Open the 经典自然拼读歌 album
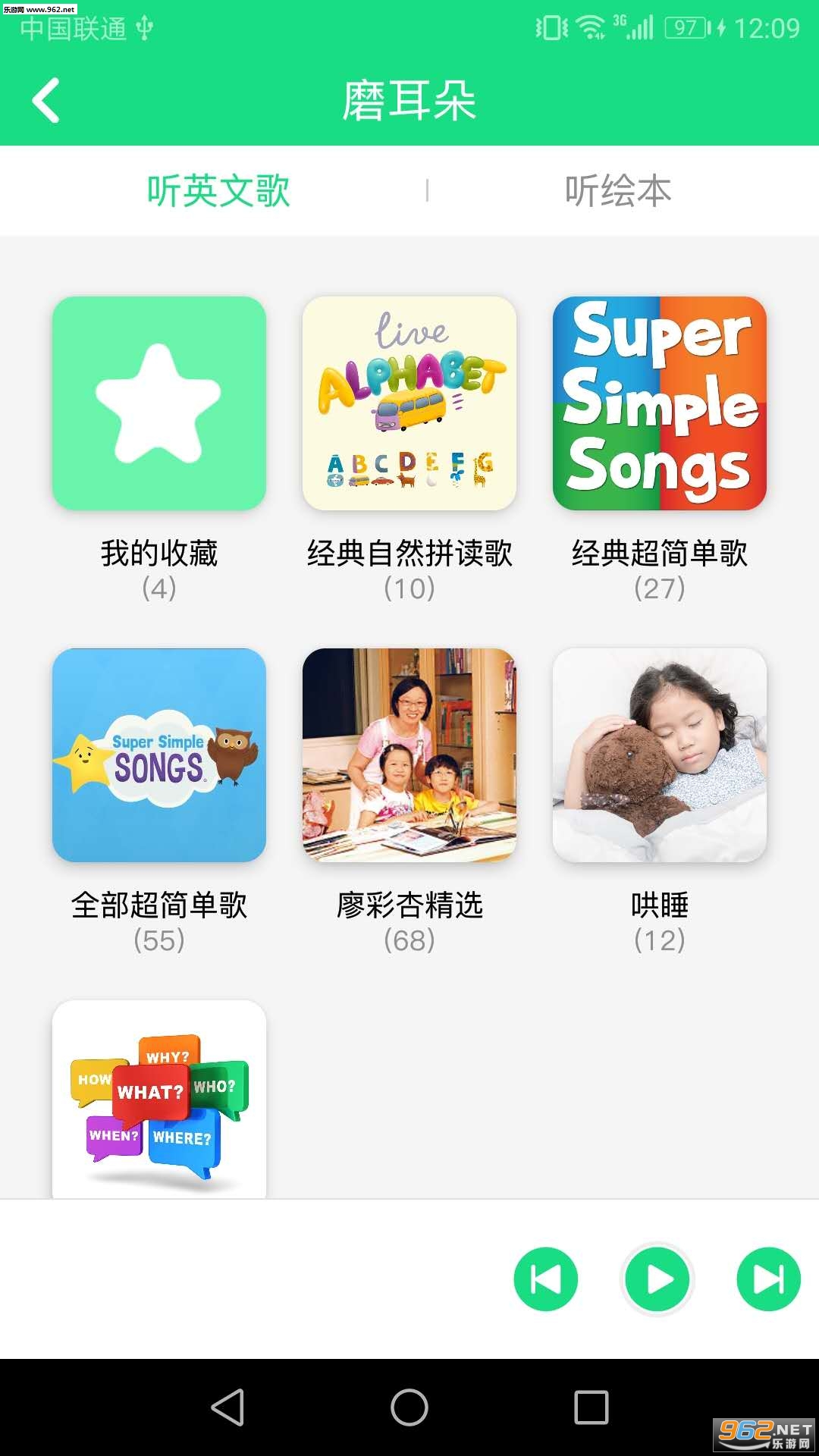The image size is (819, 1456). [409, 403]
